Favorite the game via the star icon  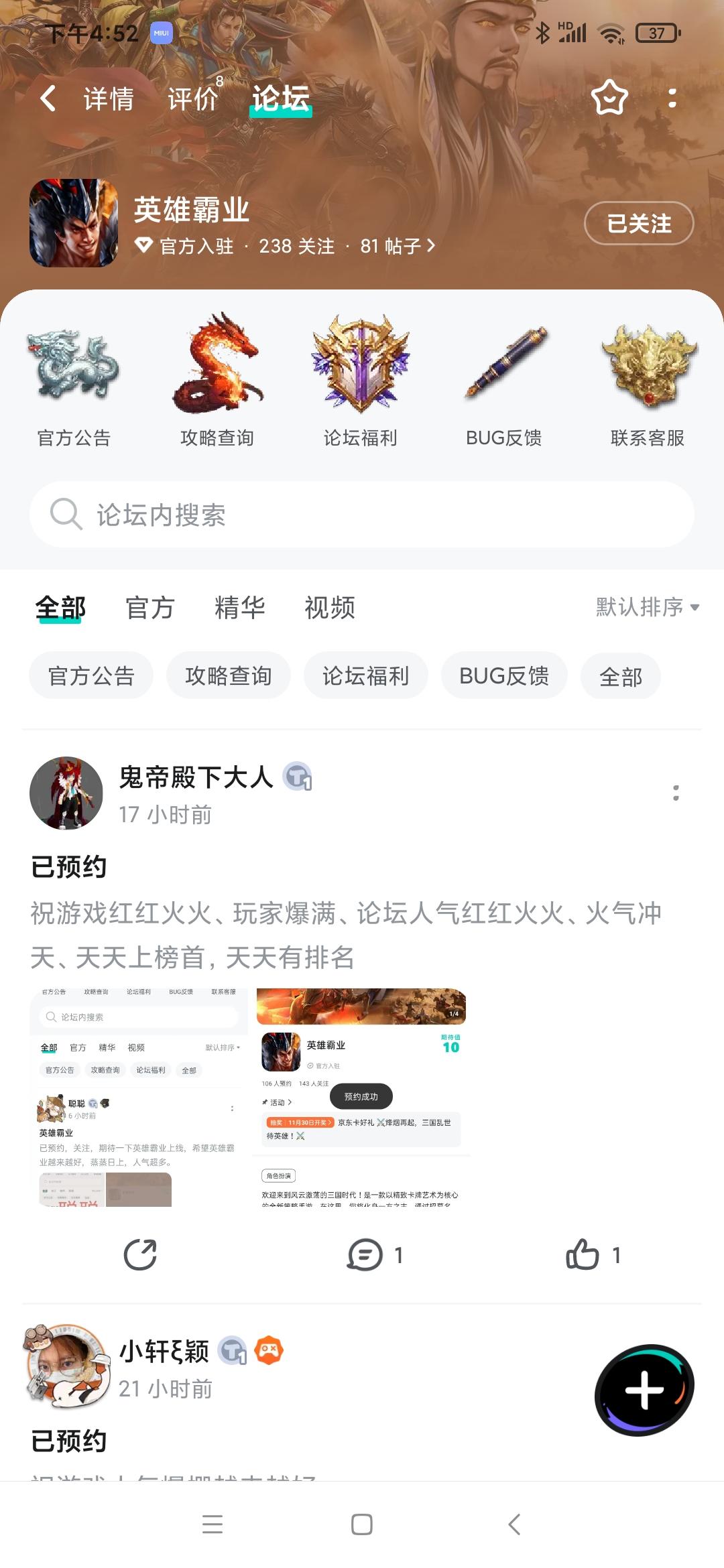click(x=607, y=98)
